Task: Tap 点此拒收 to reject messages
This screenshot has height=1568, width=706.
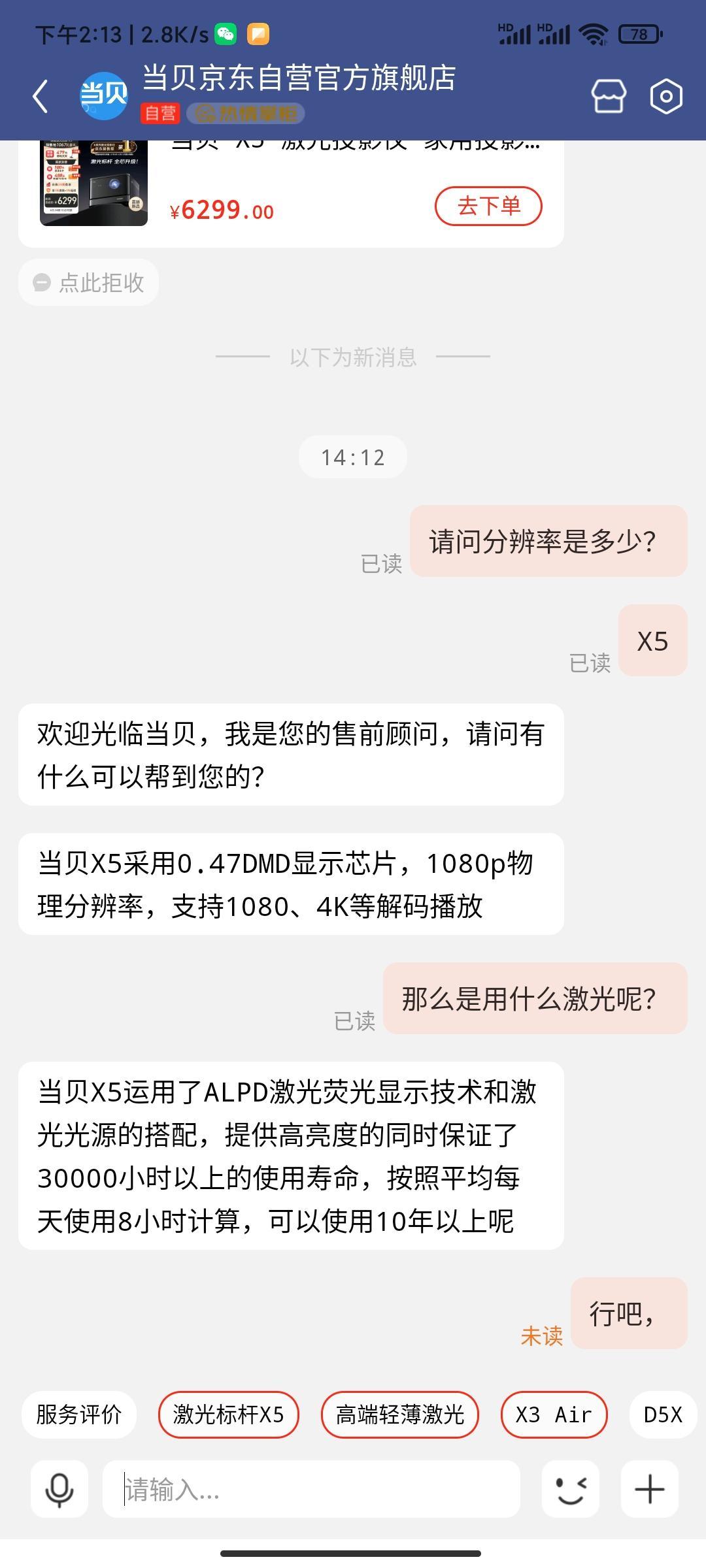Action: pos(88,282)
